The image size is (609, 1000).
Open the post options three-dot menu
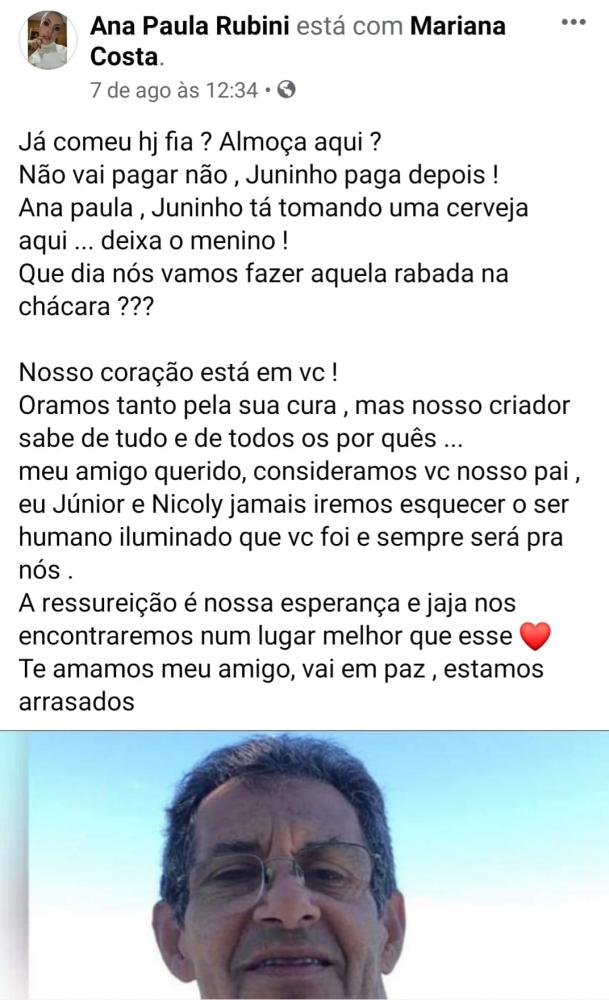[573, 22]
